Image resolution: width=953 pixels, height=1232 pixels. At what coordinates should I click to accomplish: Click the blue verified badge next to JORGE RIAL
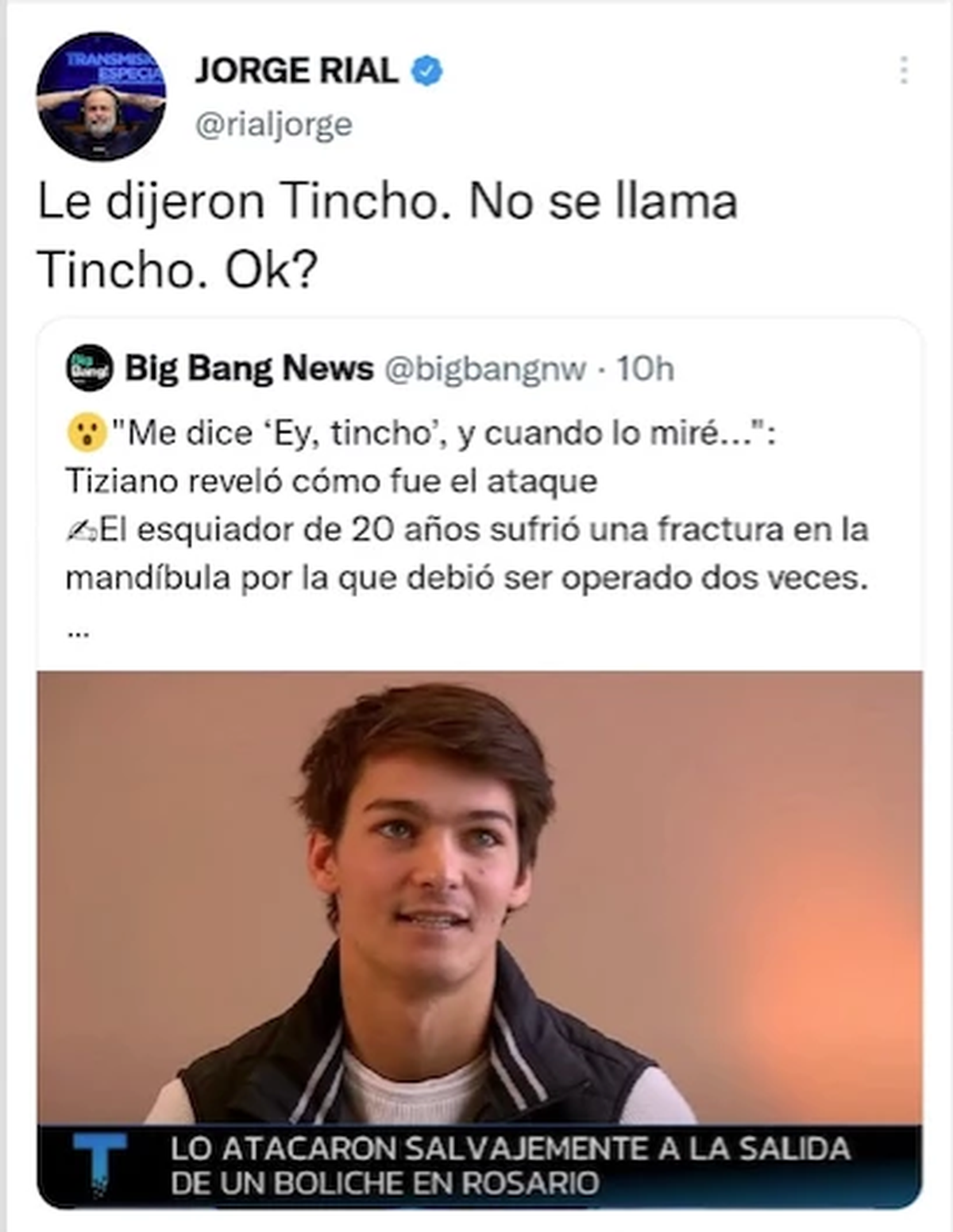[426, 70]
